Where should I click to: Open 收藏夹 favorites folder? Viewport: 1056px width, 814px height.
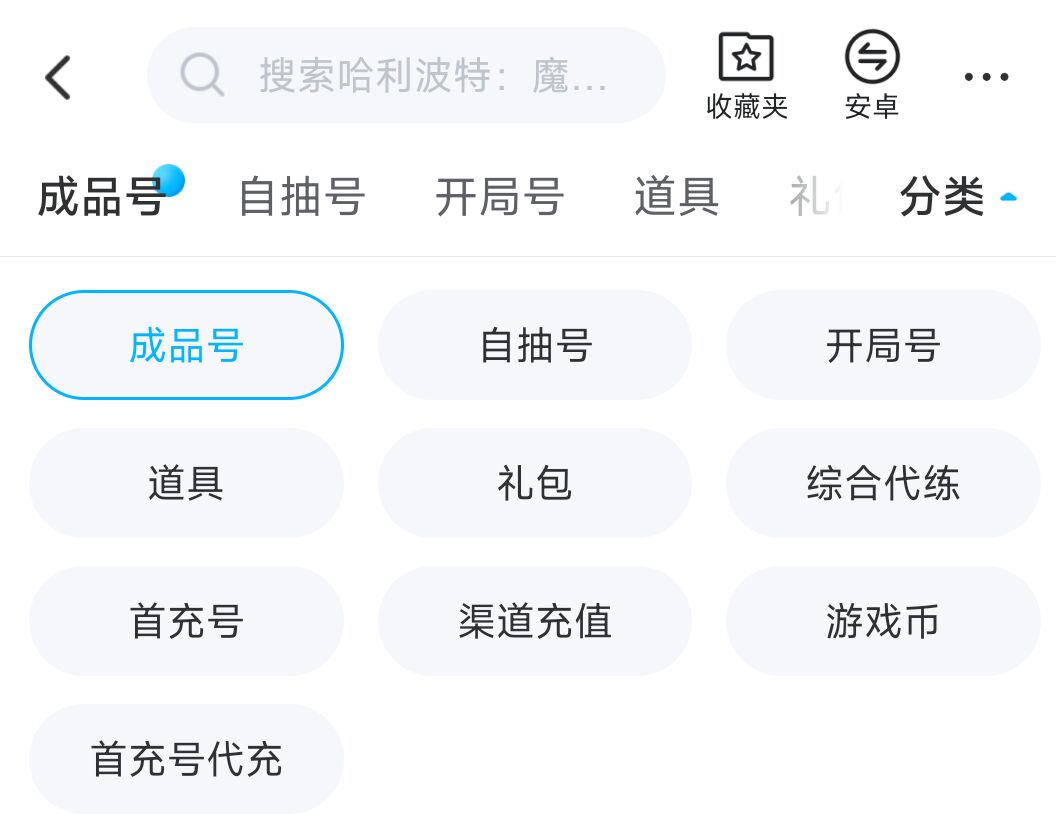[747, 77]
